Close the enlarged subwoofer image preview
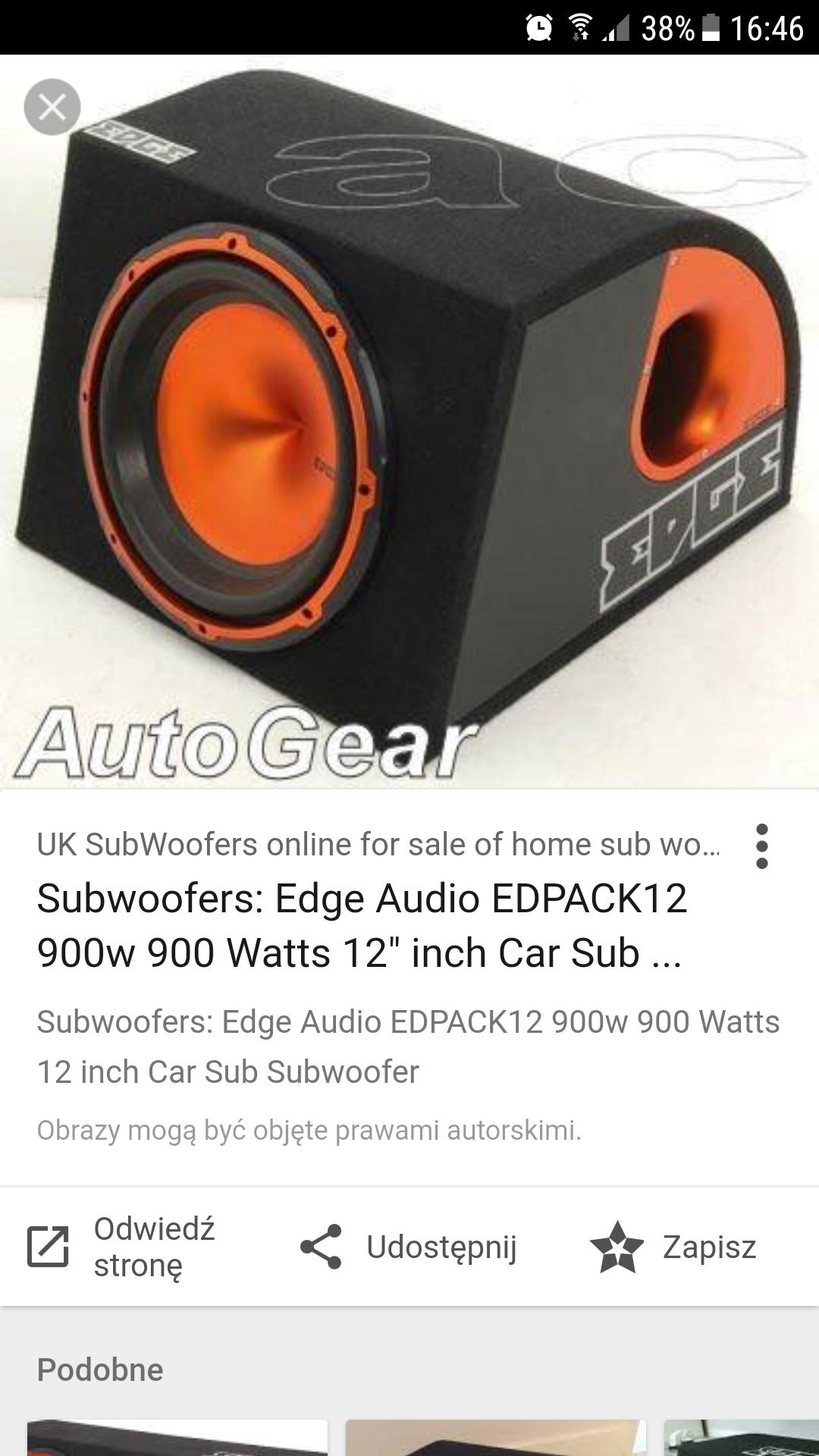This screenshot has height=1456, width=819. pos(52,106)
